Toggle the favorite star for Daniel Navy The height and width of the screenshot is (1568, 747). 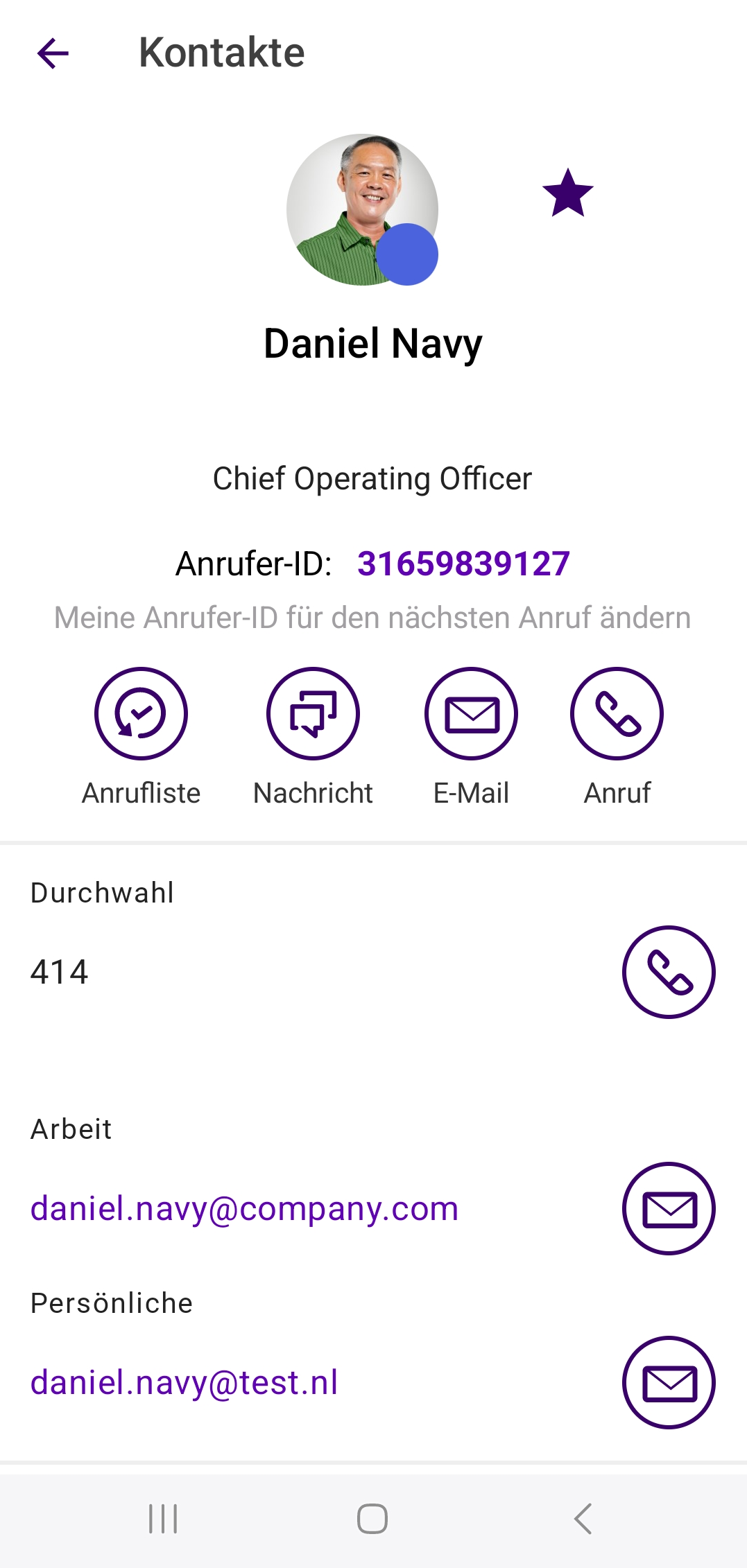tap(567, 193)
